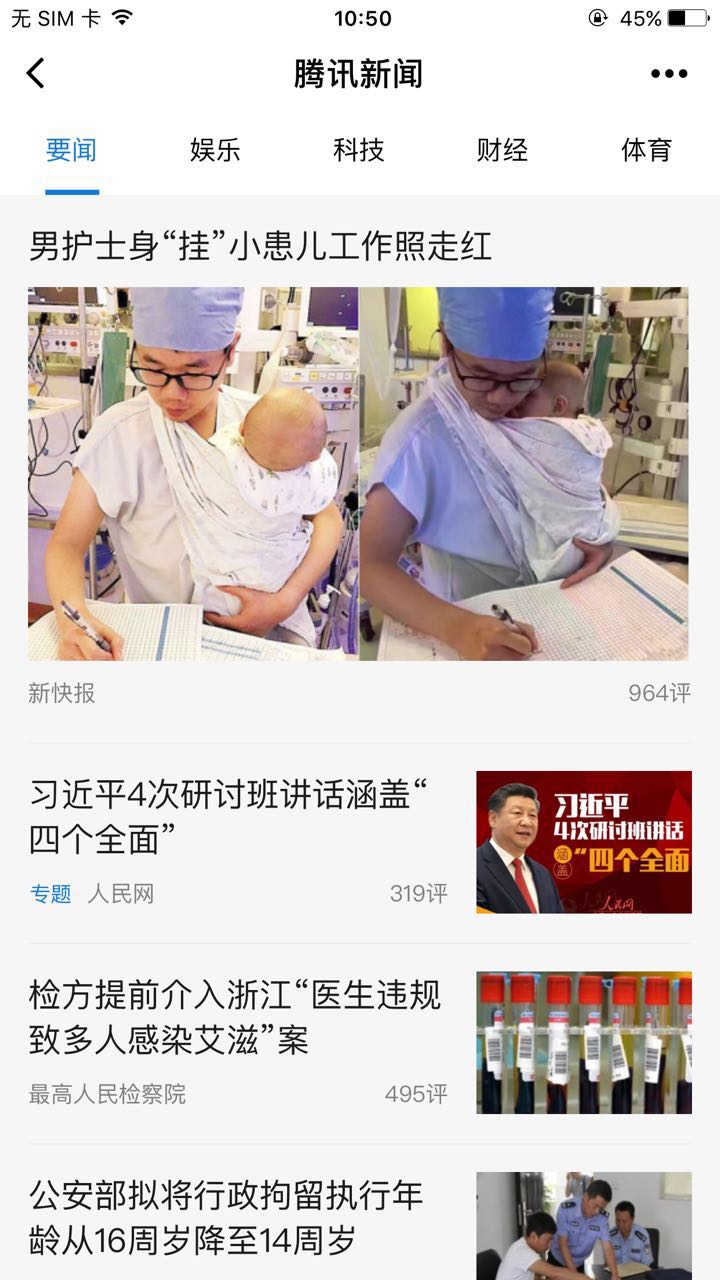View the 公安部拟将行政拘留 article
The image size is (720, 1280).
(227, 1218)
